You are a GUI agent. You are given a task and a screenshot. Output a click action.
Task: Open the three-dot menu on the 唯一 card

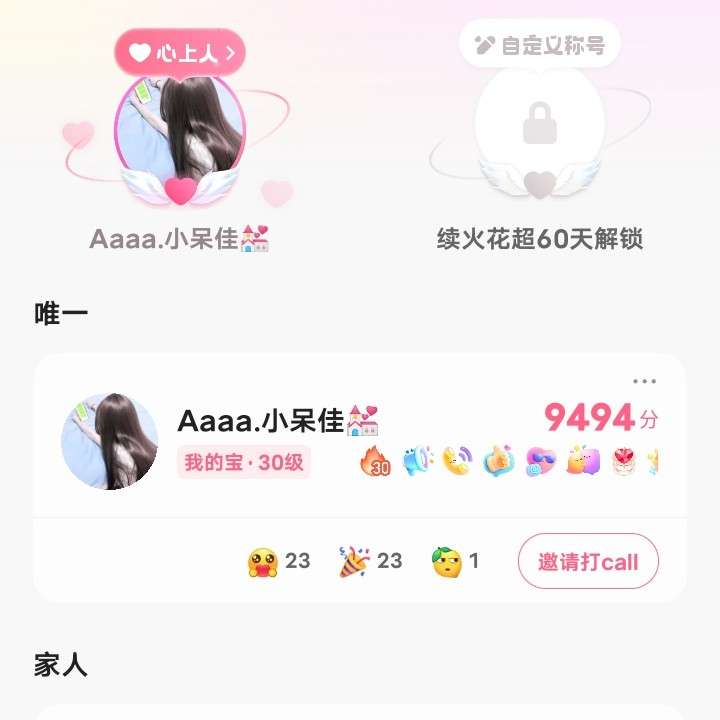point(645,382)
